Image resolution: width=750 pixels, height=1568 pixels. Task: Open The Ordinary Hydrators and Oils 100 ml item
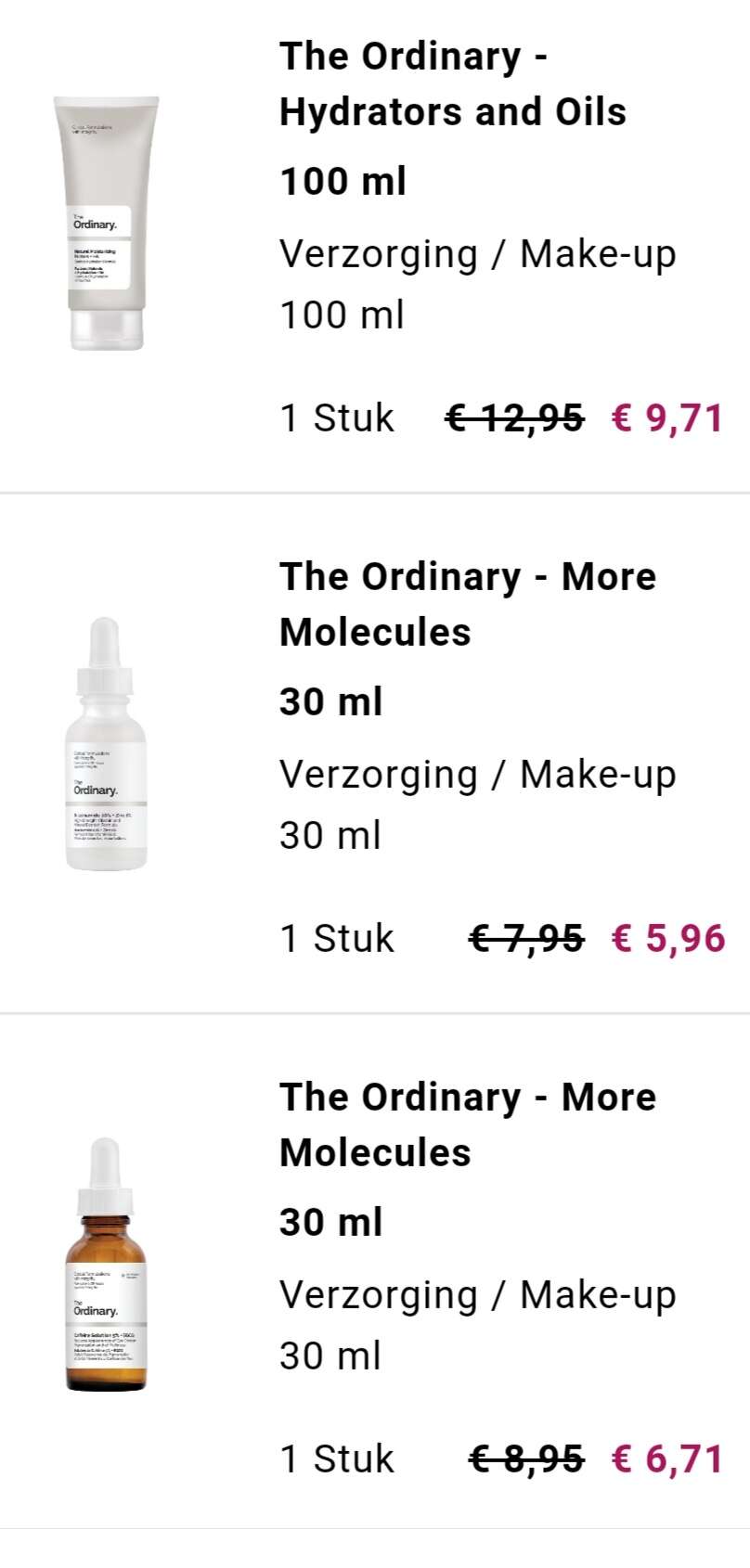[452, 84]
